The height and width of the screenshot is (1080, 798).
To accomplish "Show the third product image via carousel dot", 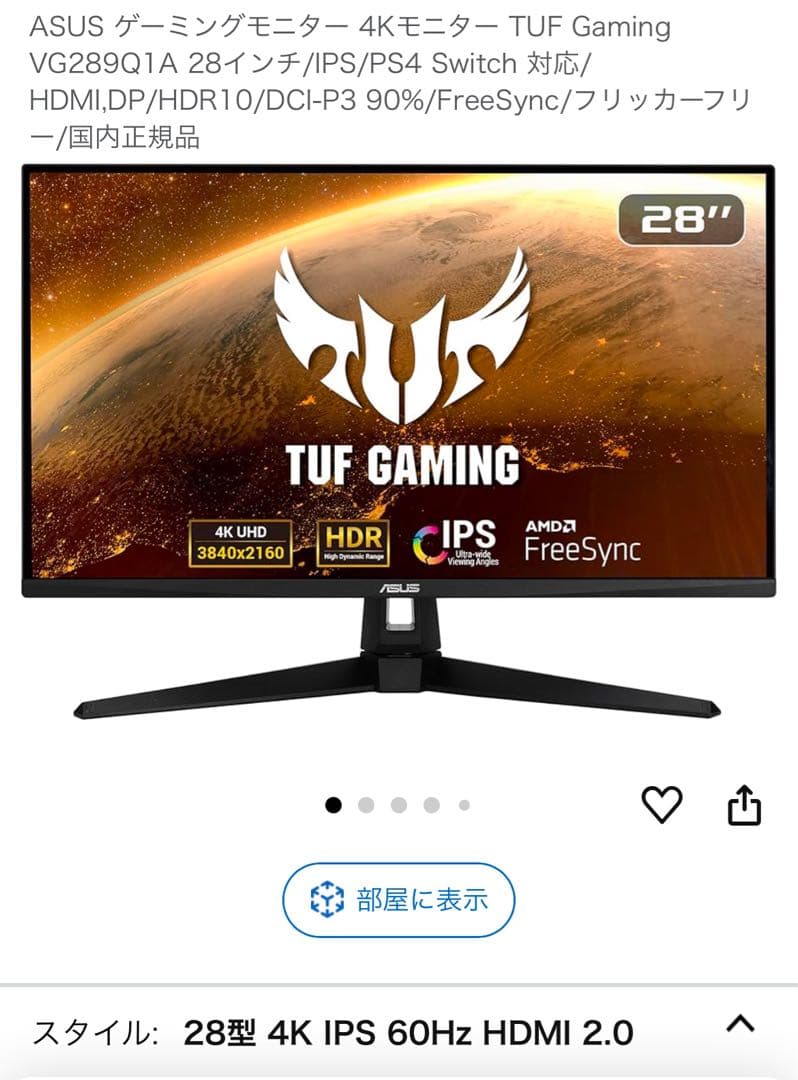I will click(400, 802).
